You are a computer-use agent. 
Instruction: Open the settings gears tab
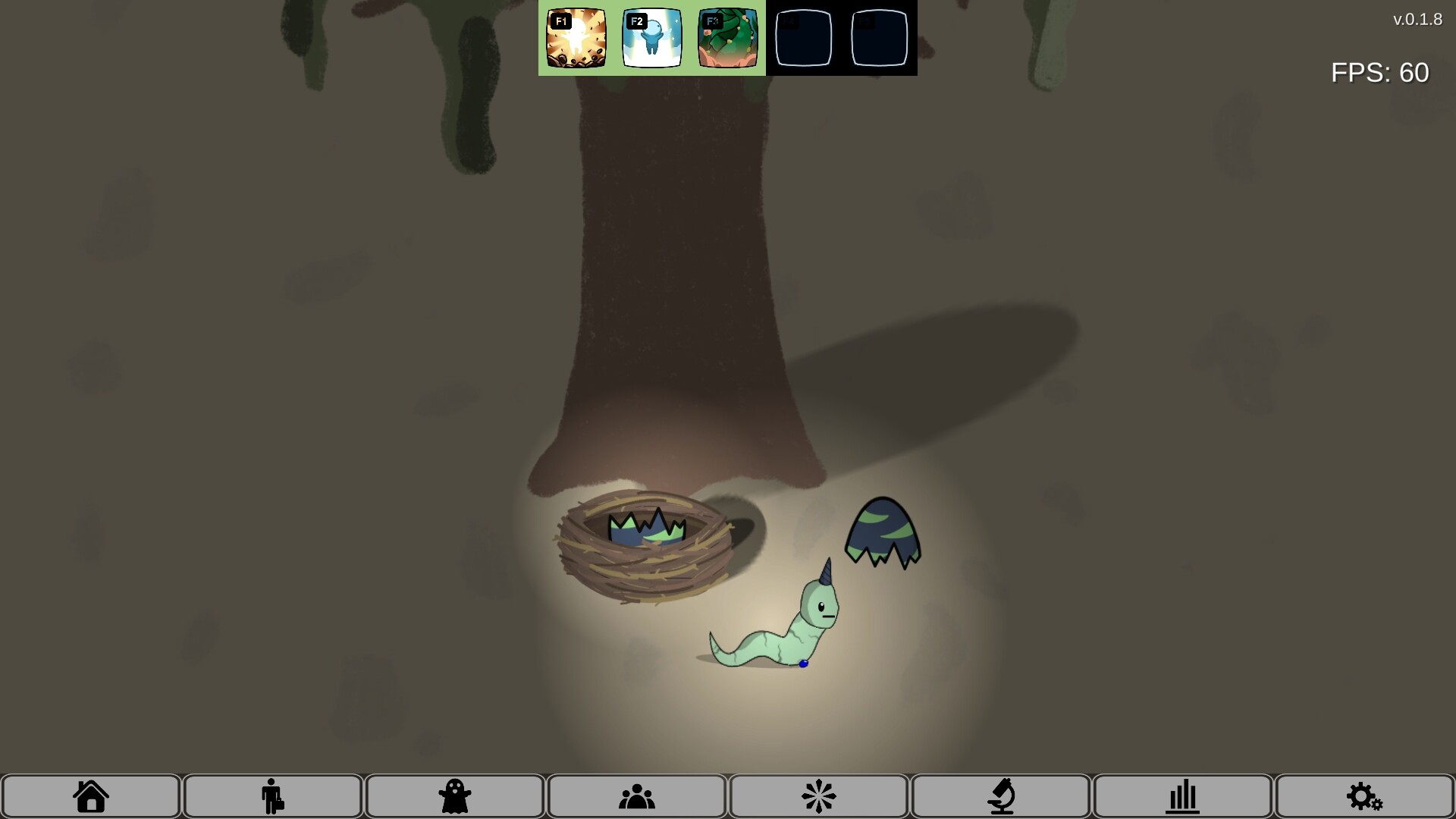click(x=1365, y=796)
